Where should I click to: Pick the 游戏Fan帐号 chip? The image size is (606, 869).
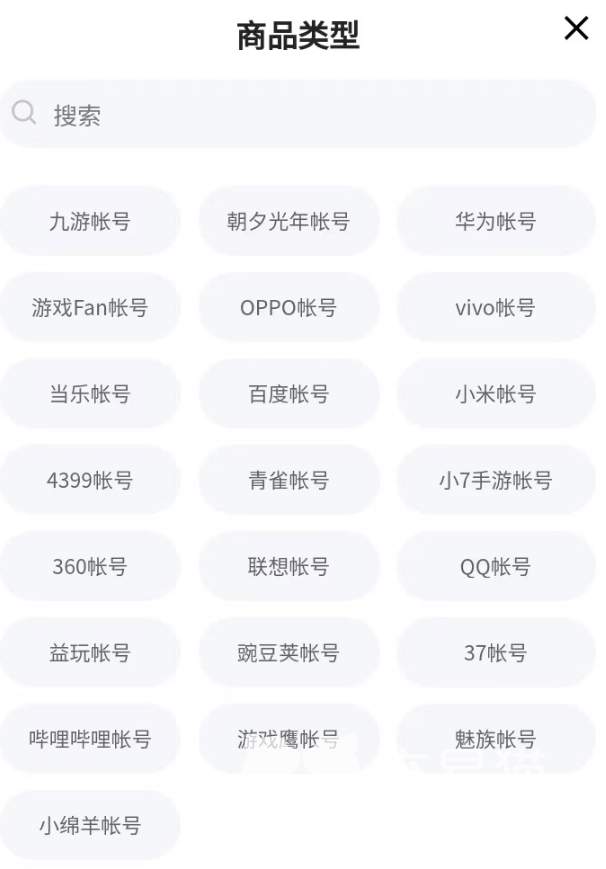coord(90,307)
